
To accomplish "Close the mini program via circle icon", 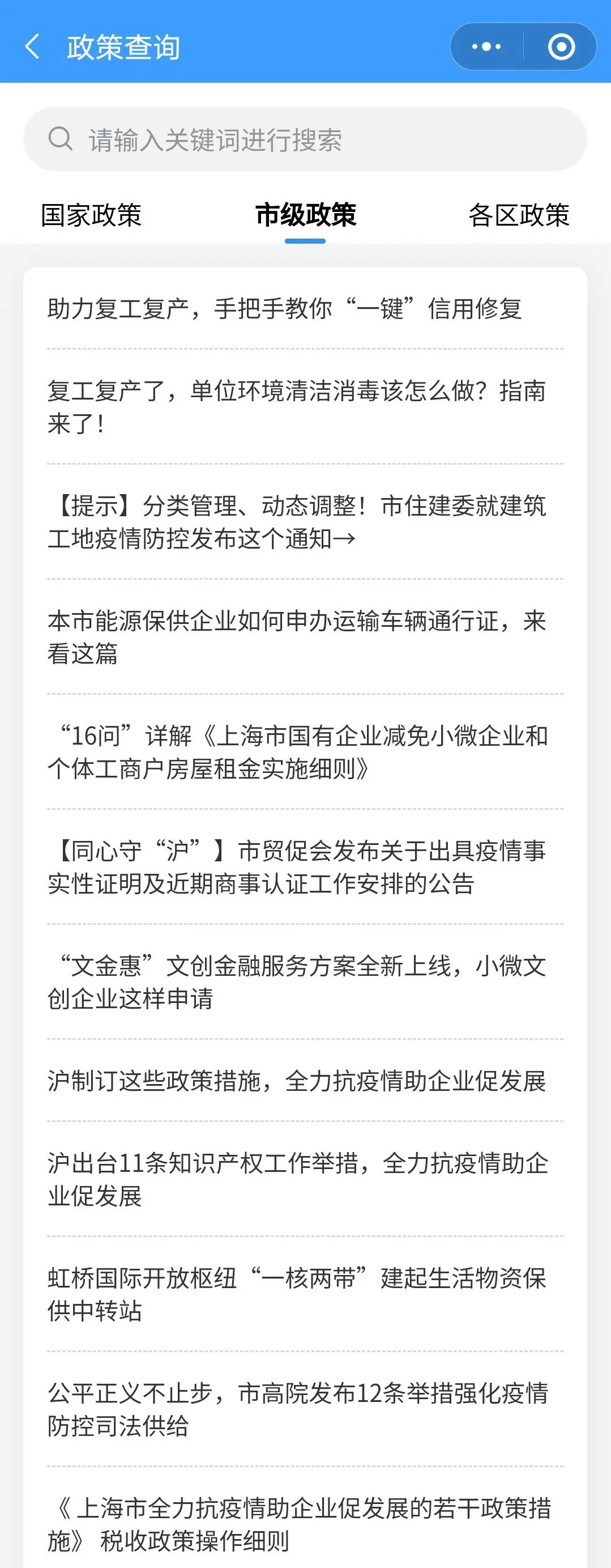I will click(x=561, y=47).
